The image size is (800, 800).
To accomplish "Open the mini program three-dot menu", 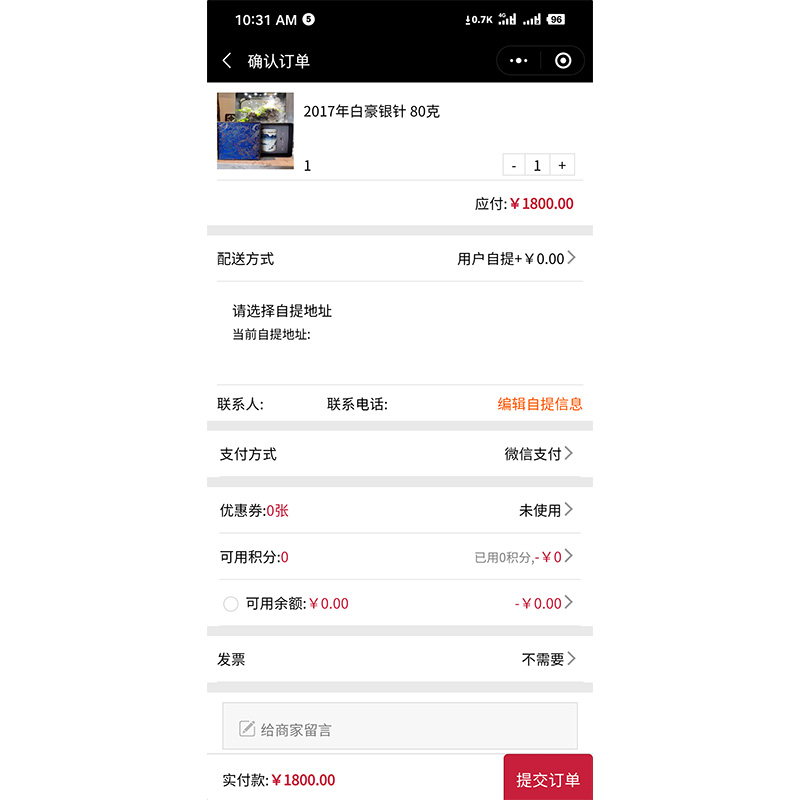I will [x=518, y=61].
